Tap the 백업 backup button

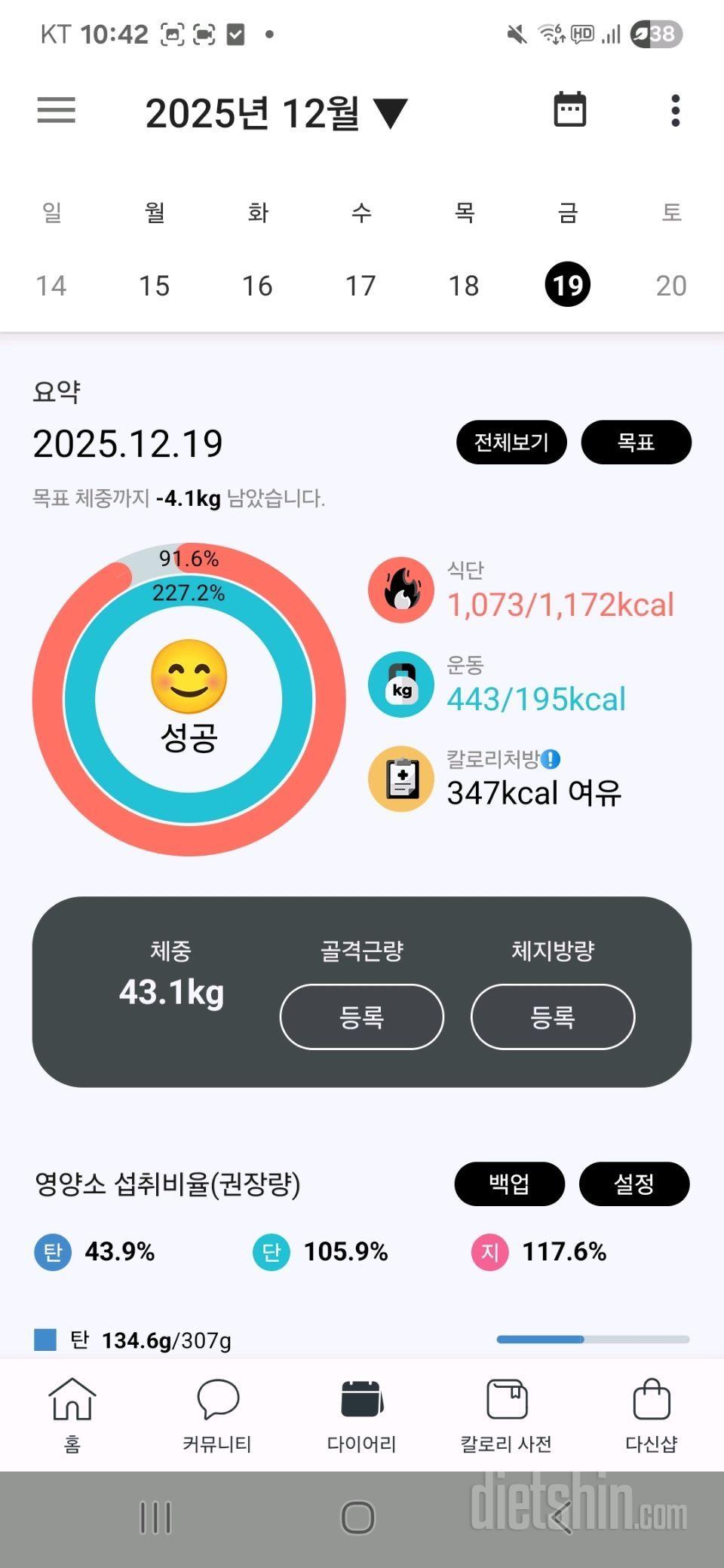coord(509,1184)
